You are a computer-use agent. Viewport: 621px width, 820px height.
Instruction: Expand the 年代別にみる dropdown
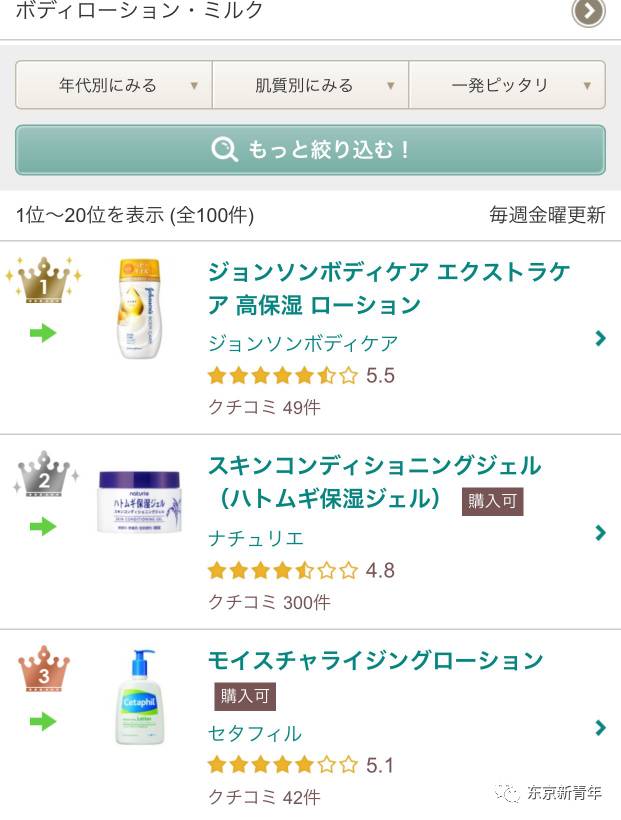(113, 85)
